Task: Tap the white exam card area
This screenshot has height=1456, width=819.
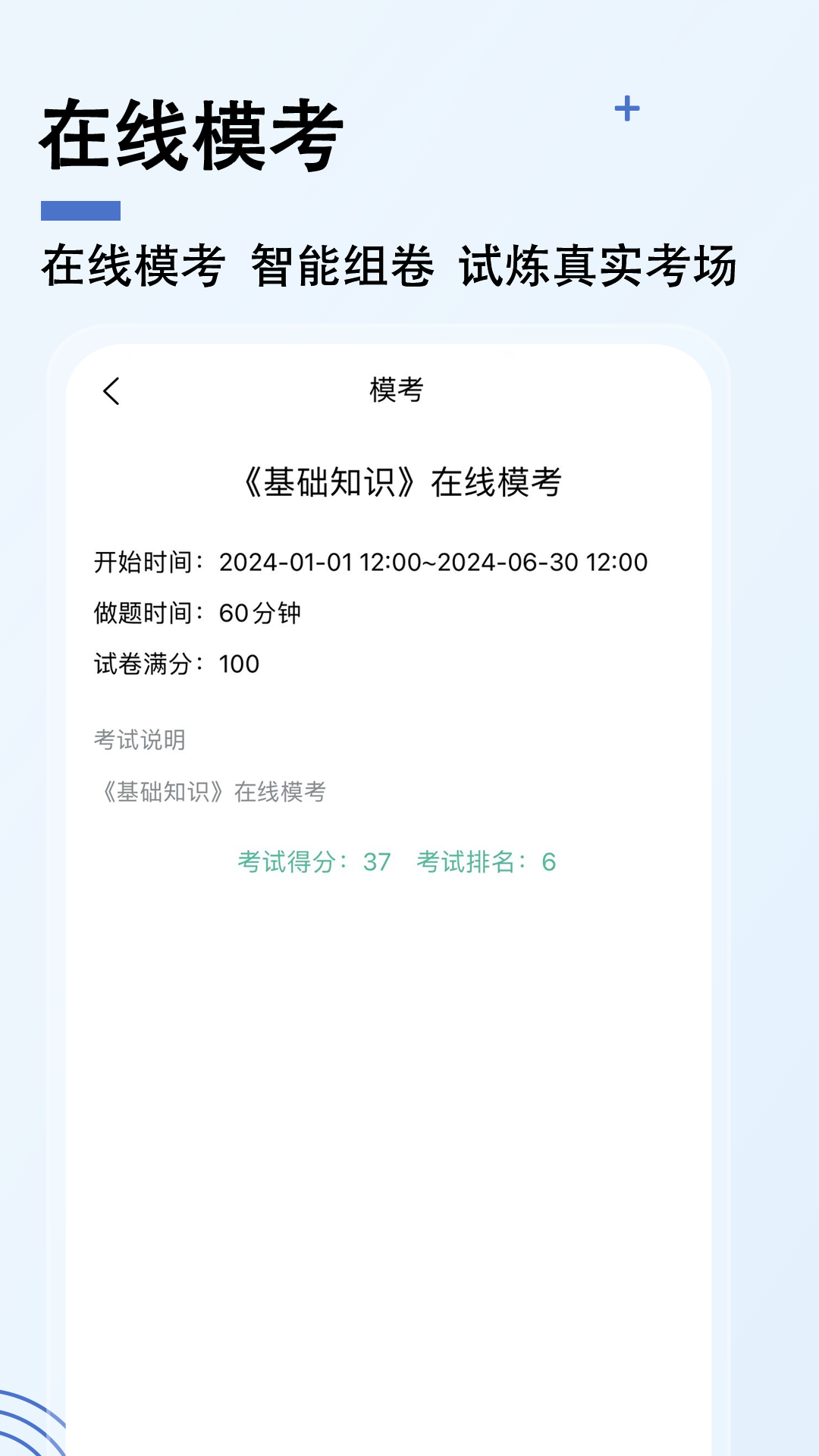Action: 409,1062
